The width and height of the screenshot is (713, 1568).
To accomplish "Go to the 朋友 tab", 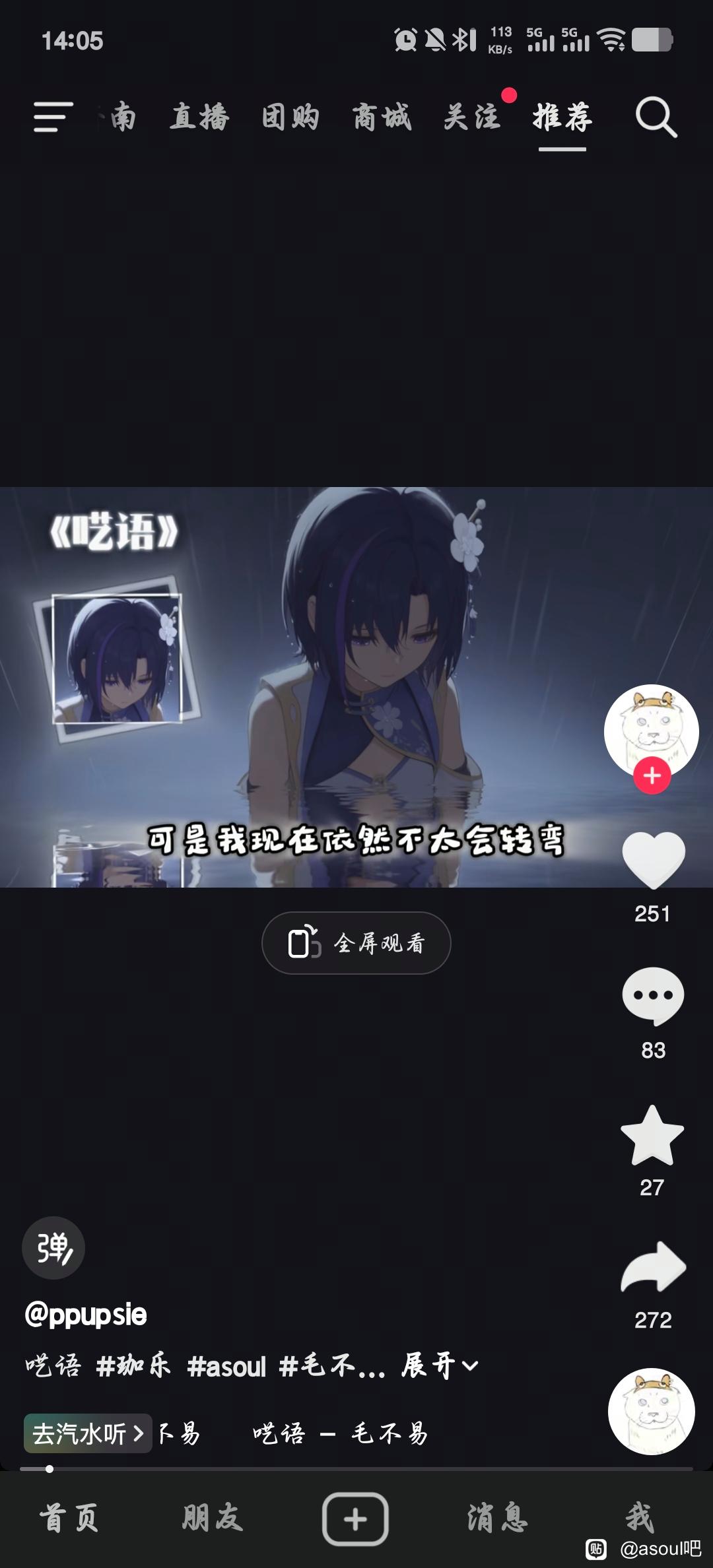I will pos(213,1518).
